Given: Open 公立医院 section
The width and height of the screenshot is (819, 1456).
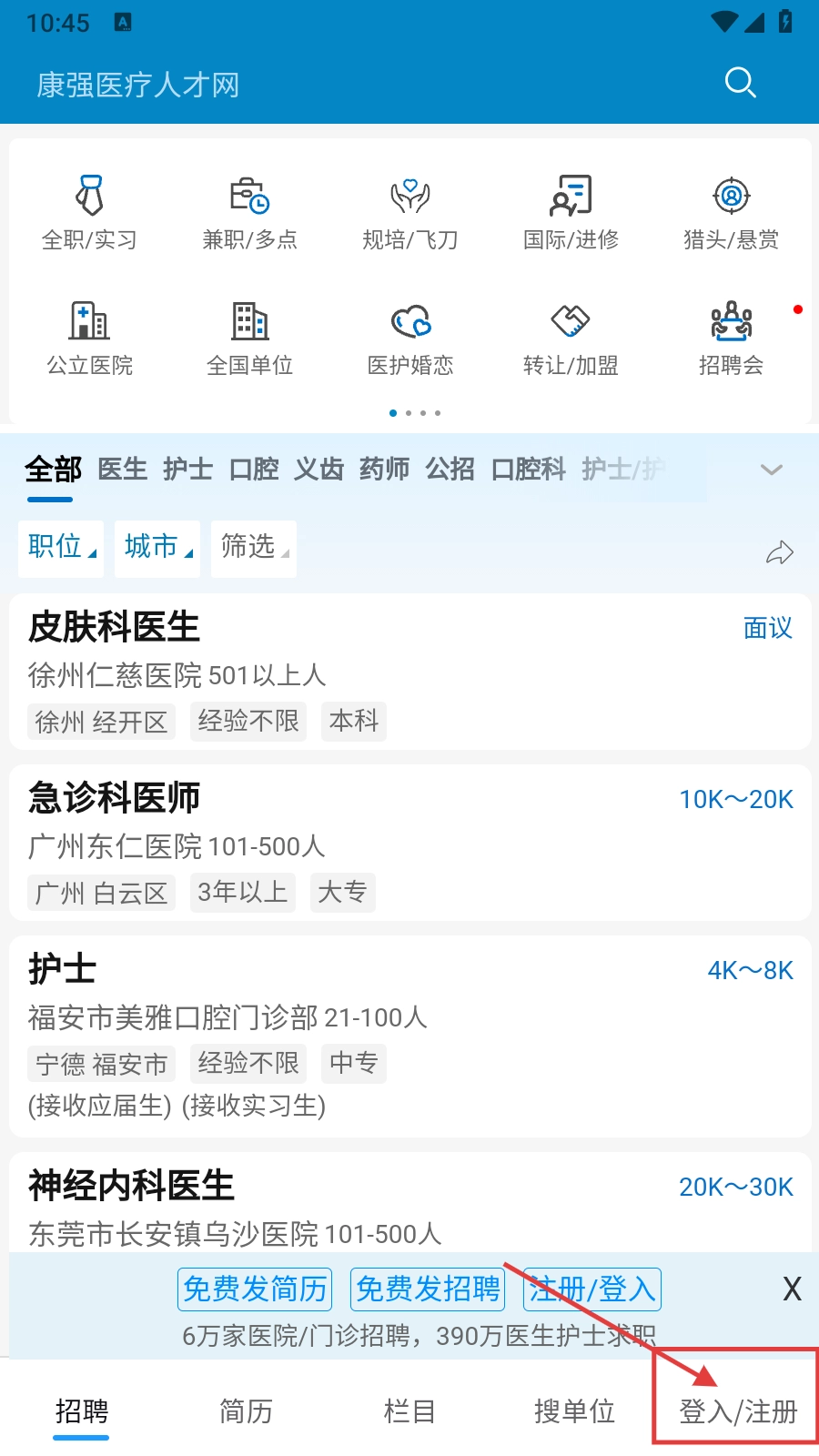Looking at the screenshot, I should click(x=89, y=339).
